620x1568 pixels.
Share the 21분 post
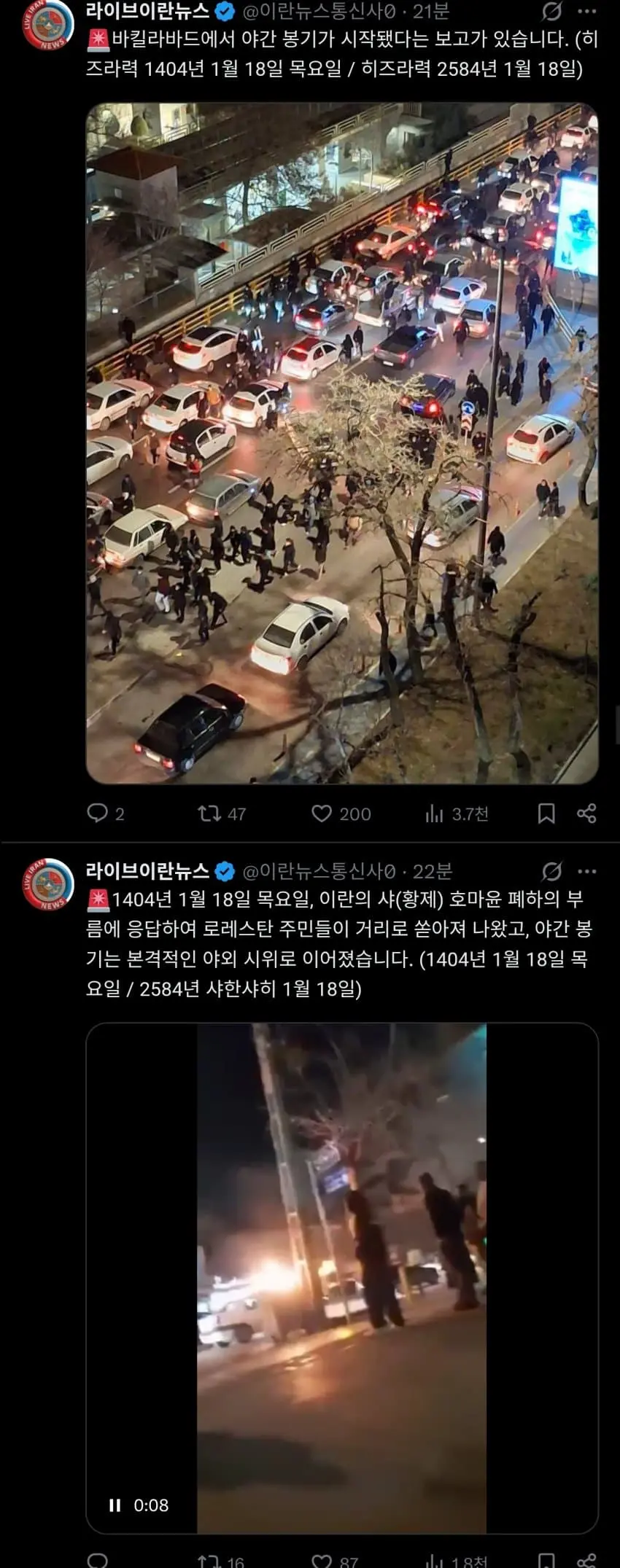587,813
